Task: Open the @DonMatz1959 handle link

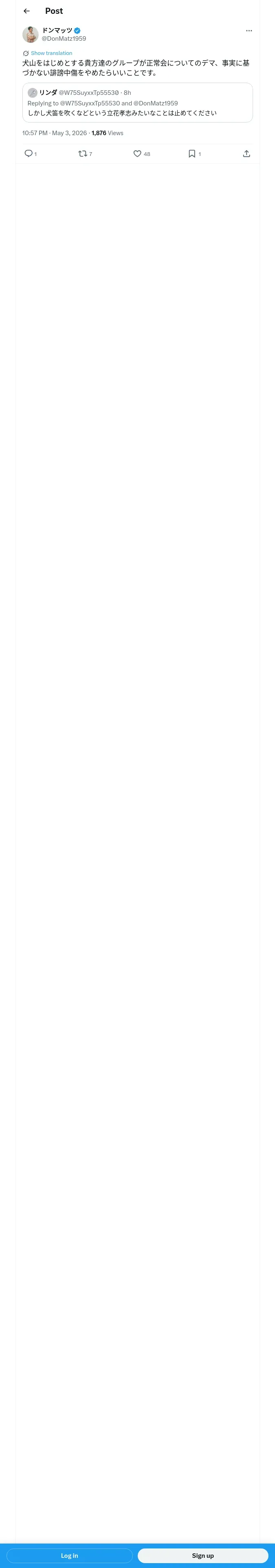Action: coord(64,38)
